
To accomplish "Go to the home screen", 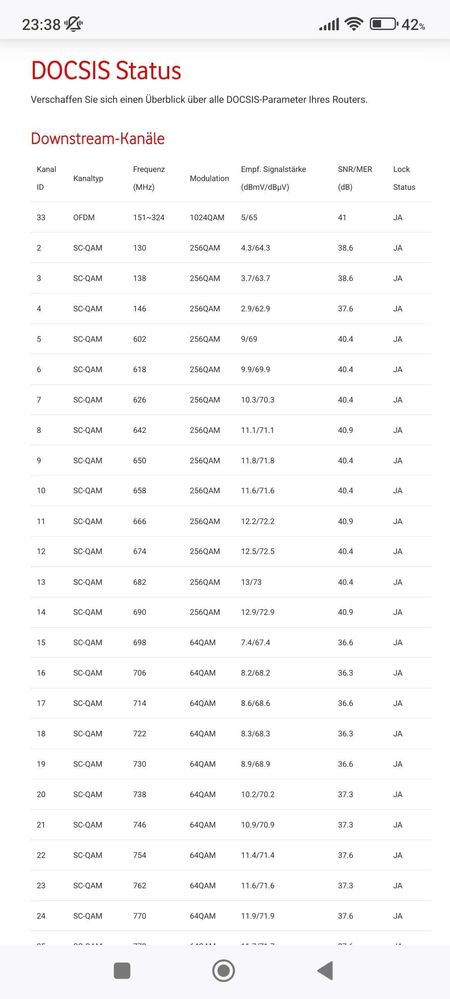I will pos(223,970).
